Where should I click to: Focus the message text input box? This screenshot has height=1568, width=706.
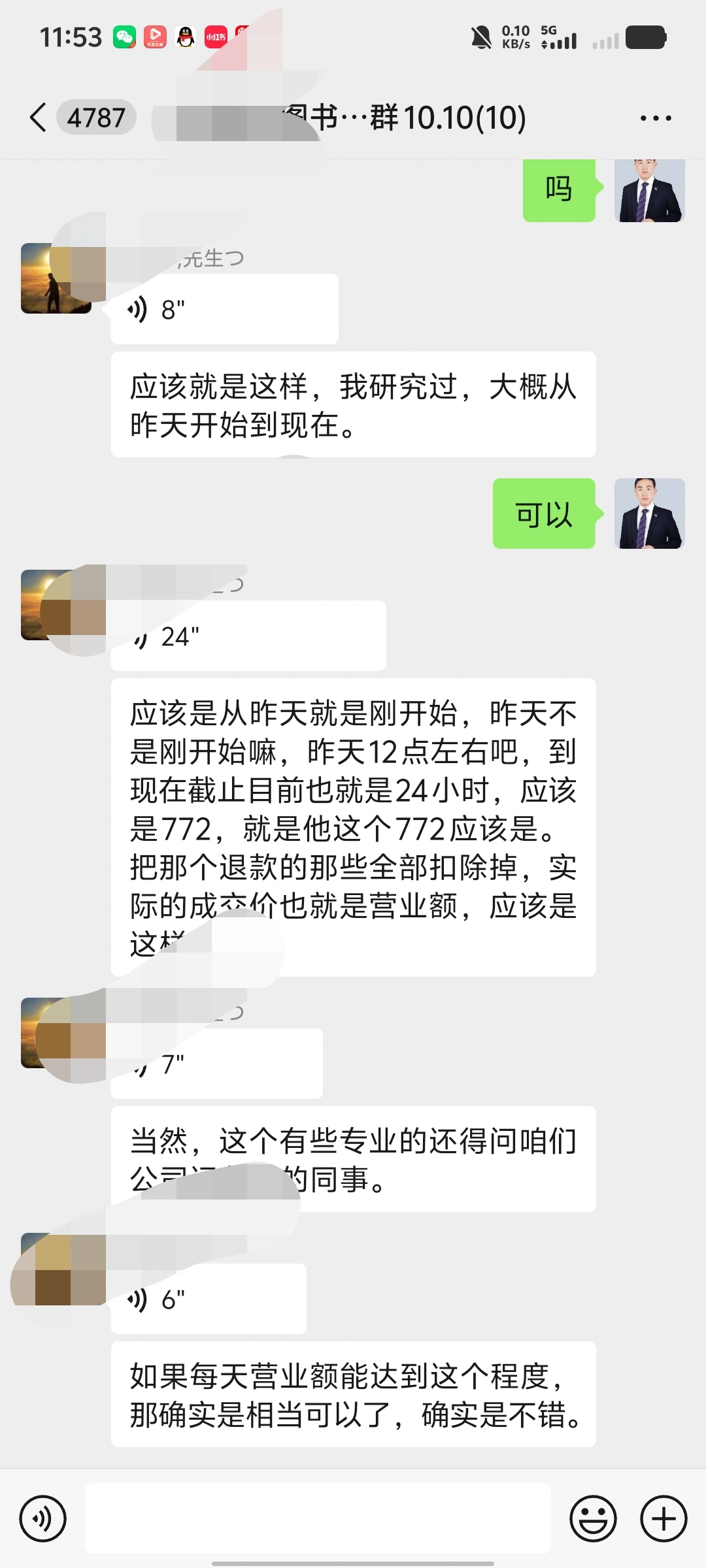click(318, 1519)
